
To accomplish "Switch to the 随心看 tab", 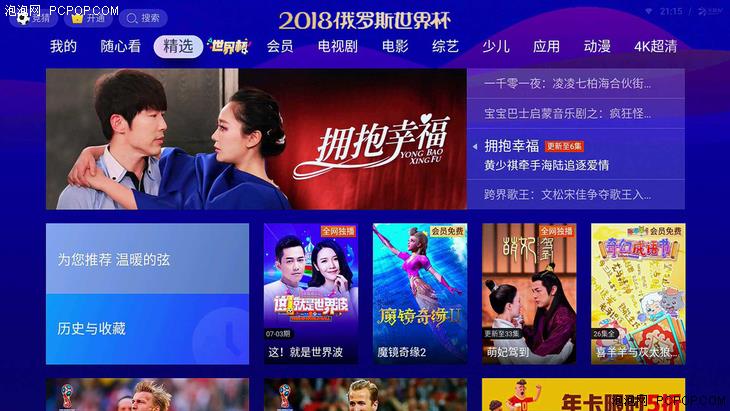I will click(120, 46).
